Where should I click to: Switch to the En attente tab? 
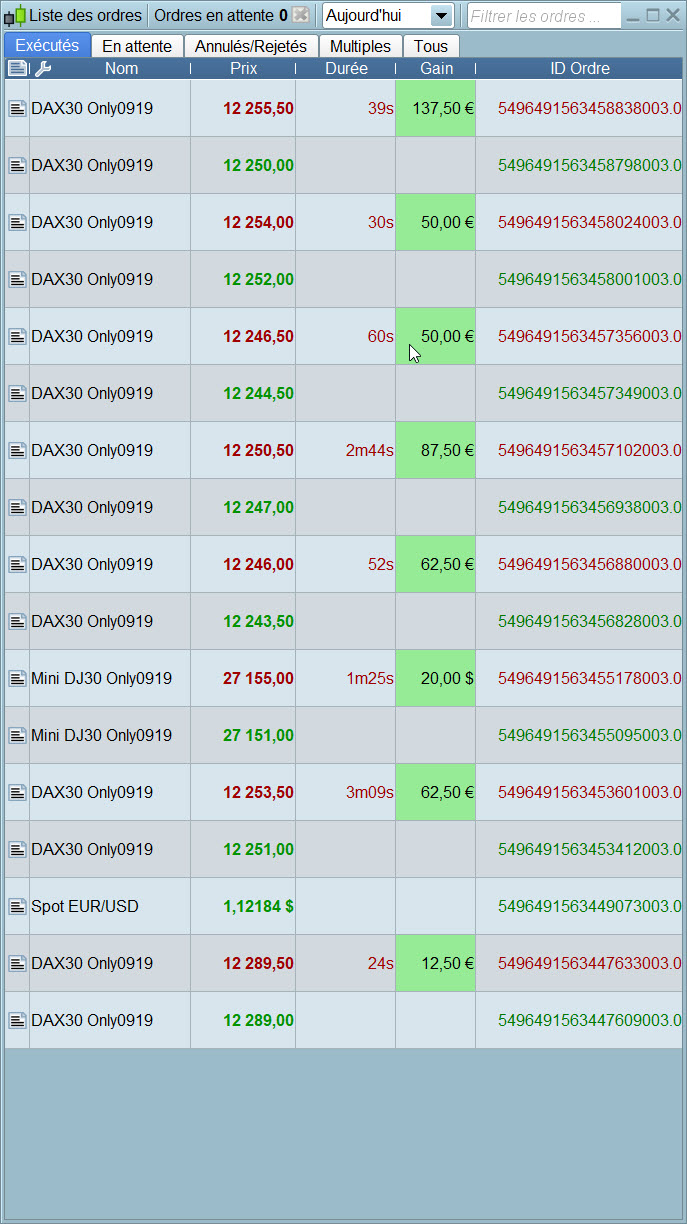137,46
